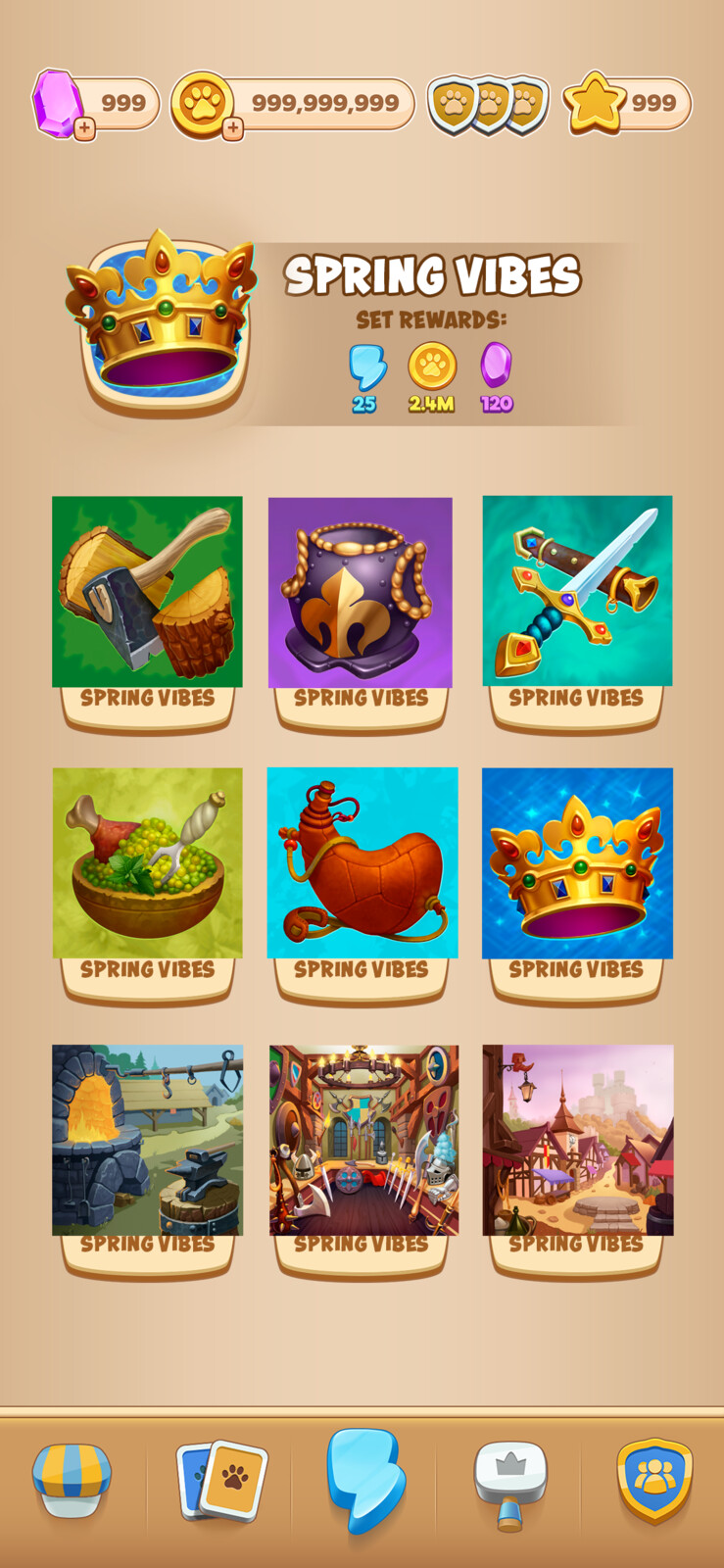Switch to the hammer build tab

click(x=509, y=1482)
